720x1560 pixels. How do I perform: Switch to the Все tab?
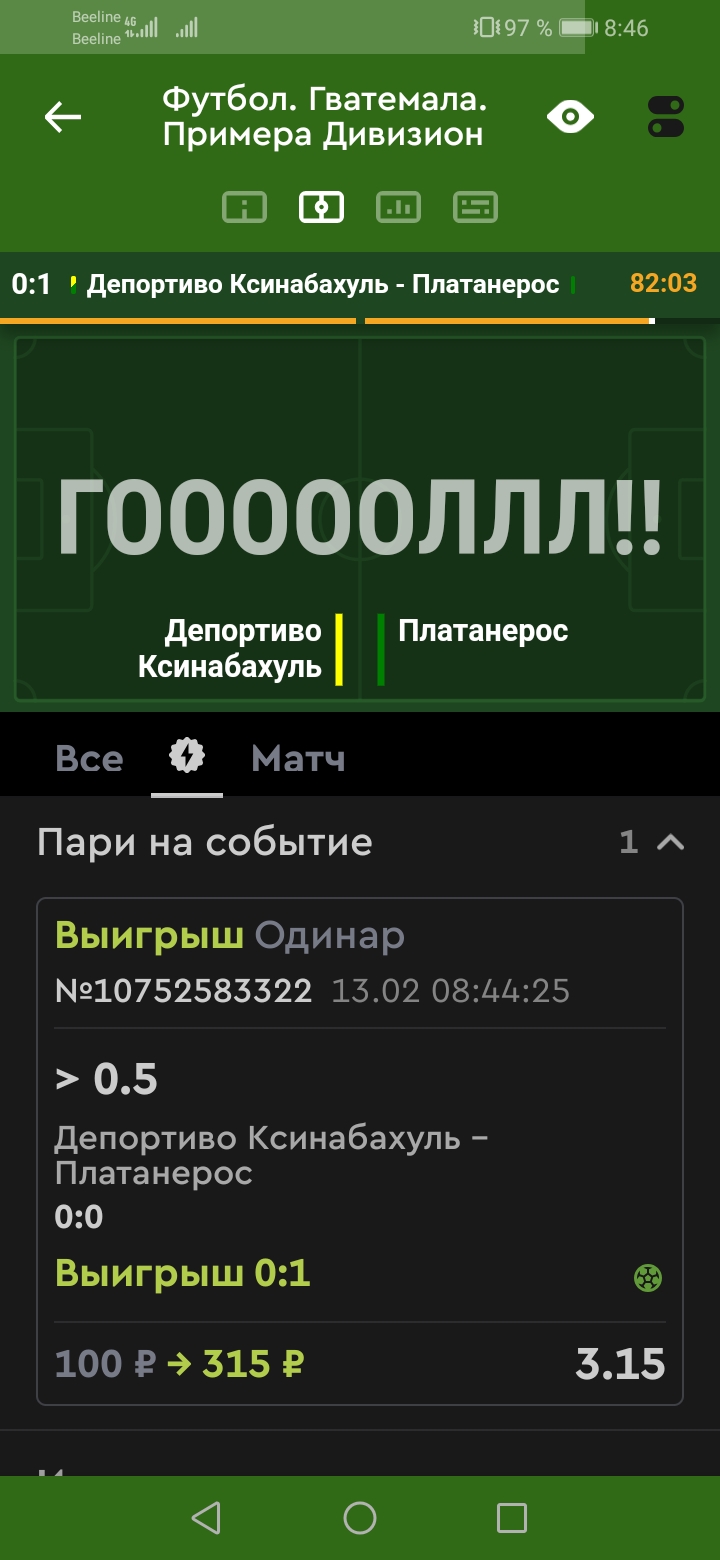[89, 758]
